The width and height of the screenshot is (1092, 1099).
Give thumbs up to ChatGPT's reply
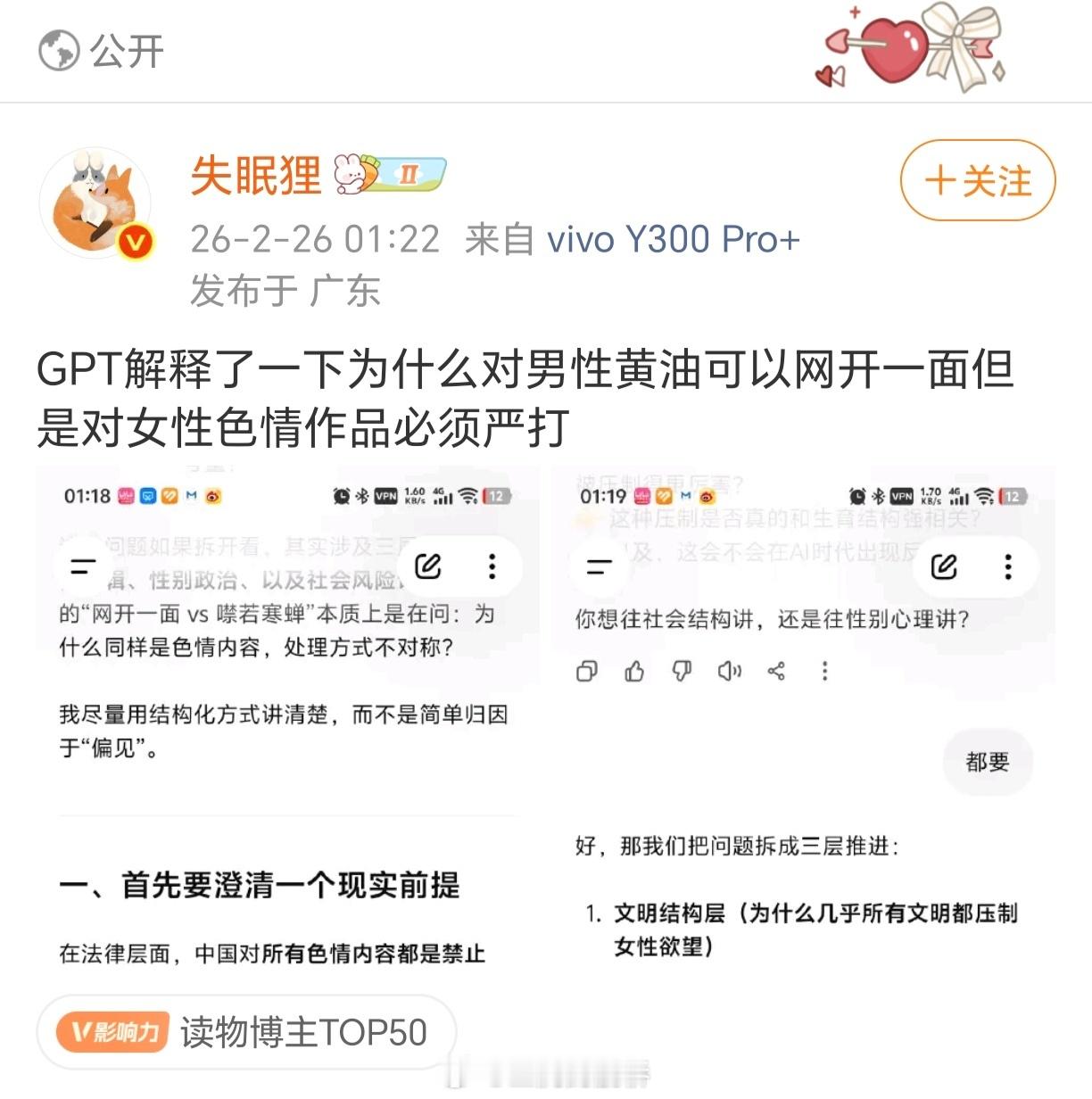pyautogui.click(x=635, y=671)
